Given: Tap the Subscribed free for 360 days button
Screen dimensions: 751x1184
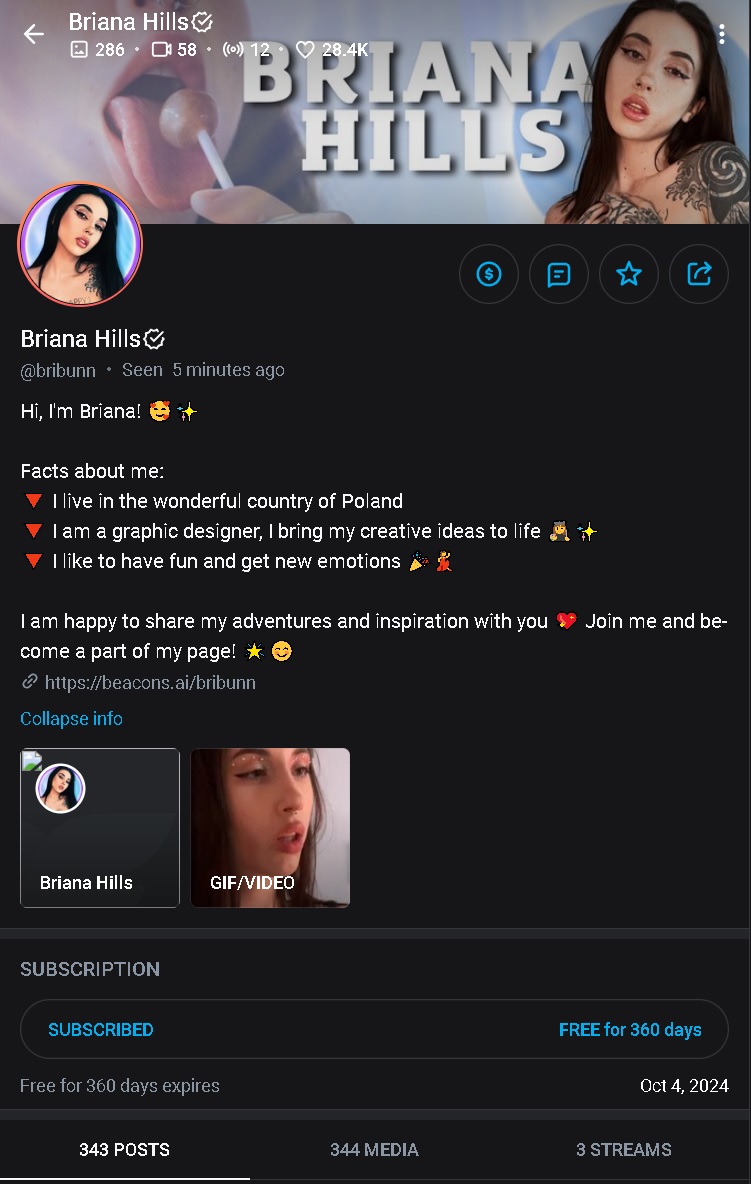Looking at the screenshot, I should pyautogui.click(x=375, y=1029).
